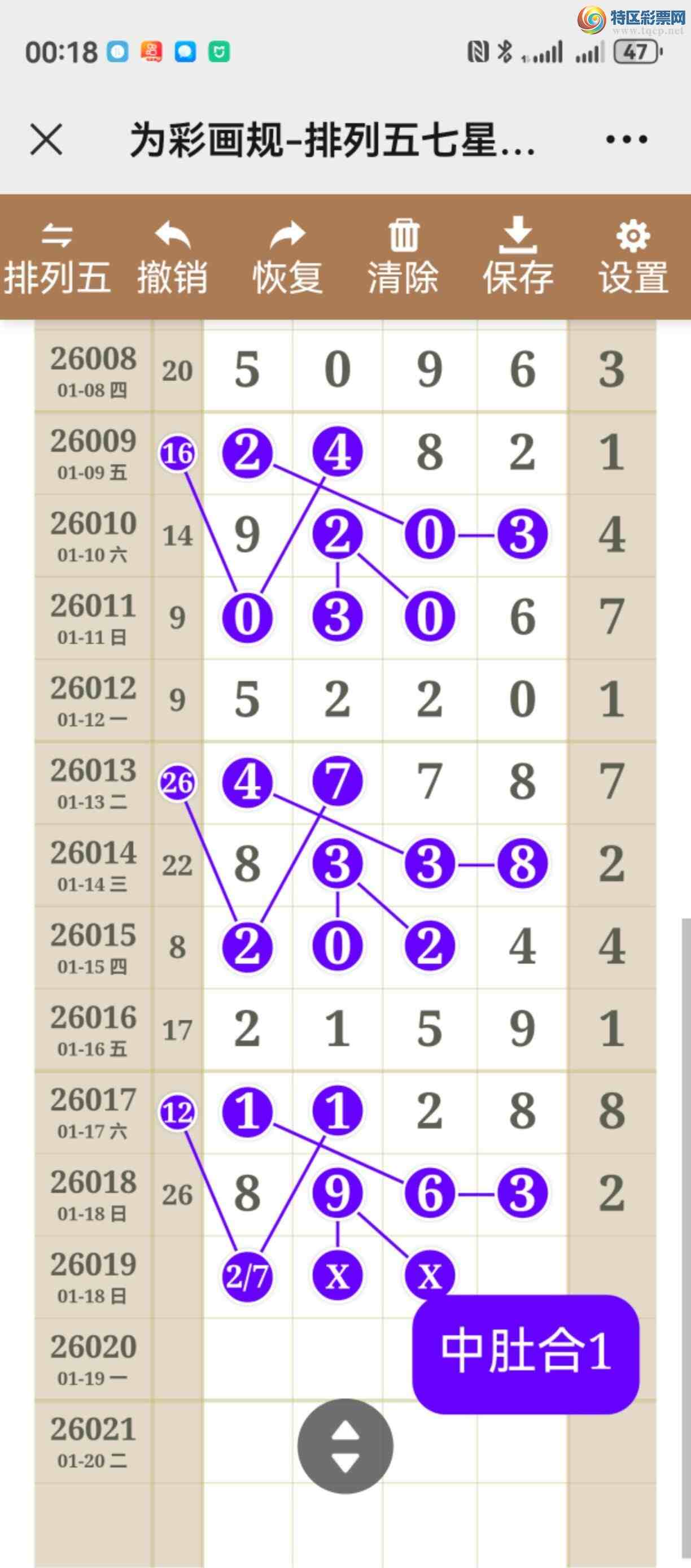Save the chart with 保存
This screenshot has width=691, height=1568.
click(518, 258)
